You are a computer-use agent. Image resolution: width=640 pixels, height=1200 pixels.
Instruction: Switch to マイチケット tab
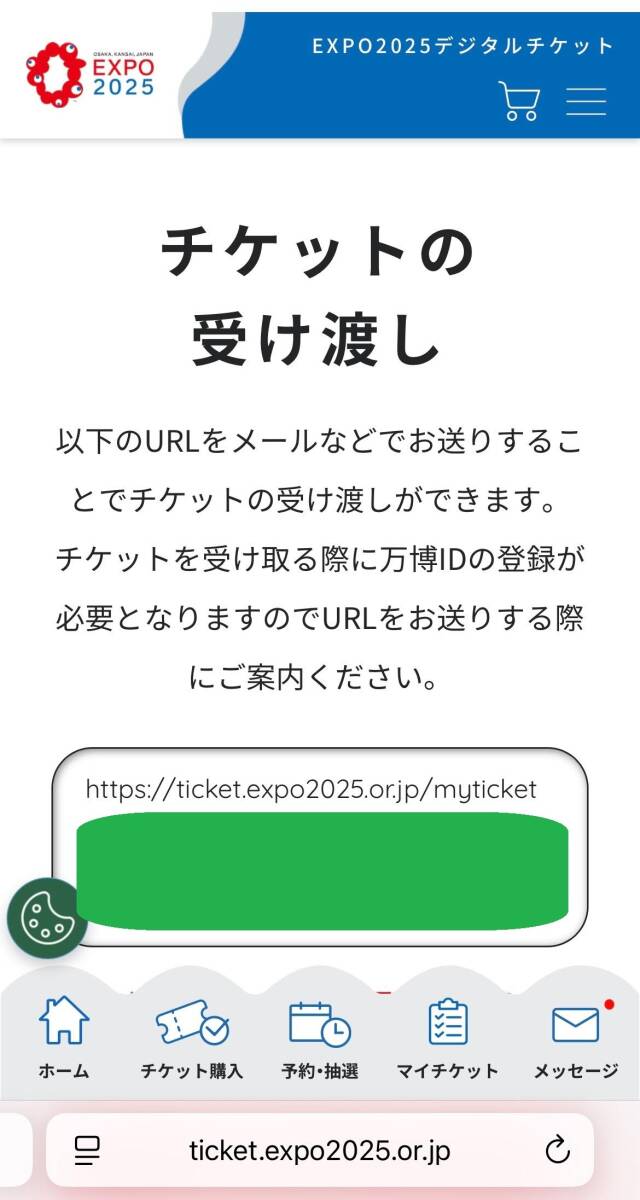point(447,1038)
